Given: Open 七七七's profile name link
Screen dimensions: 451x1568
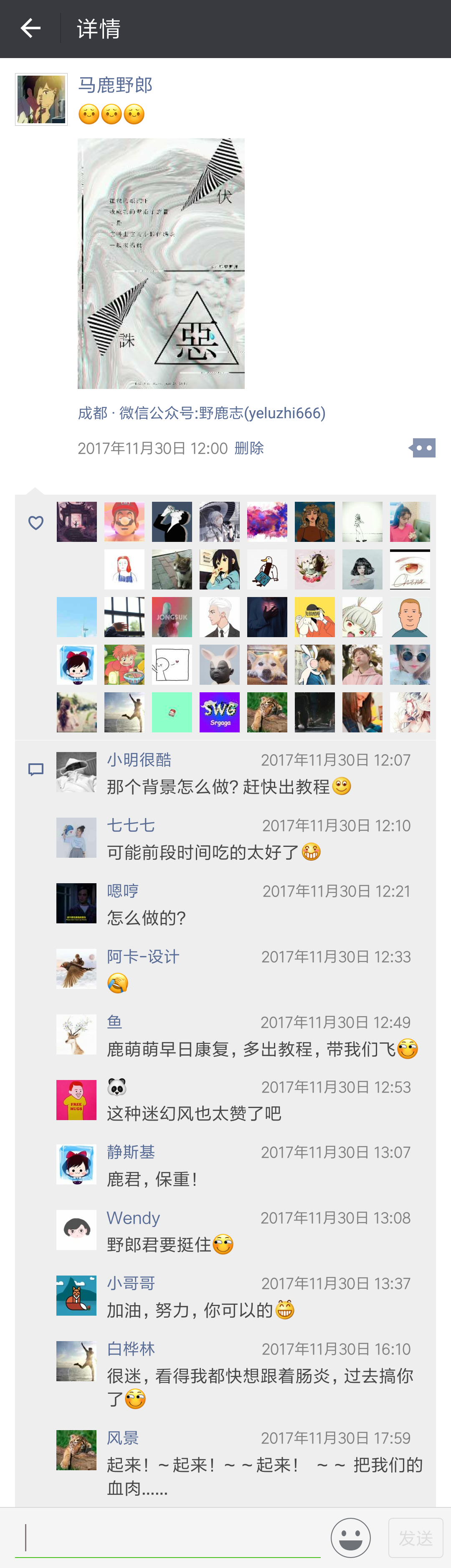Looking at the screenshot, I should tap(130, 826).
